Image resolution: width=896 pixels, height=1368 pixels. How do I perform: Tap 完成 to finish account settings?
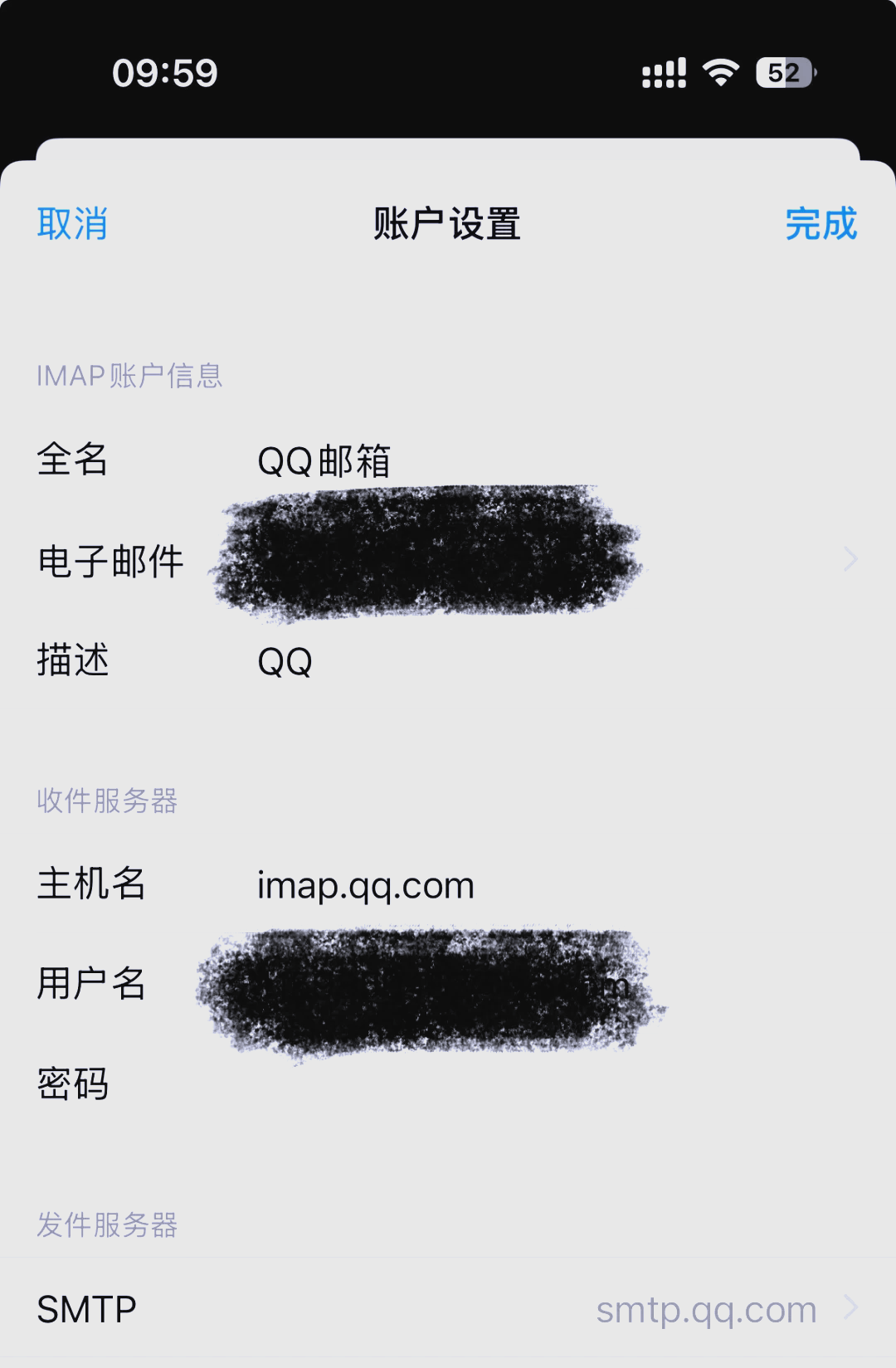821,224
